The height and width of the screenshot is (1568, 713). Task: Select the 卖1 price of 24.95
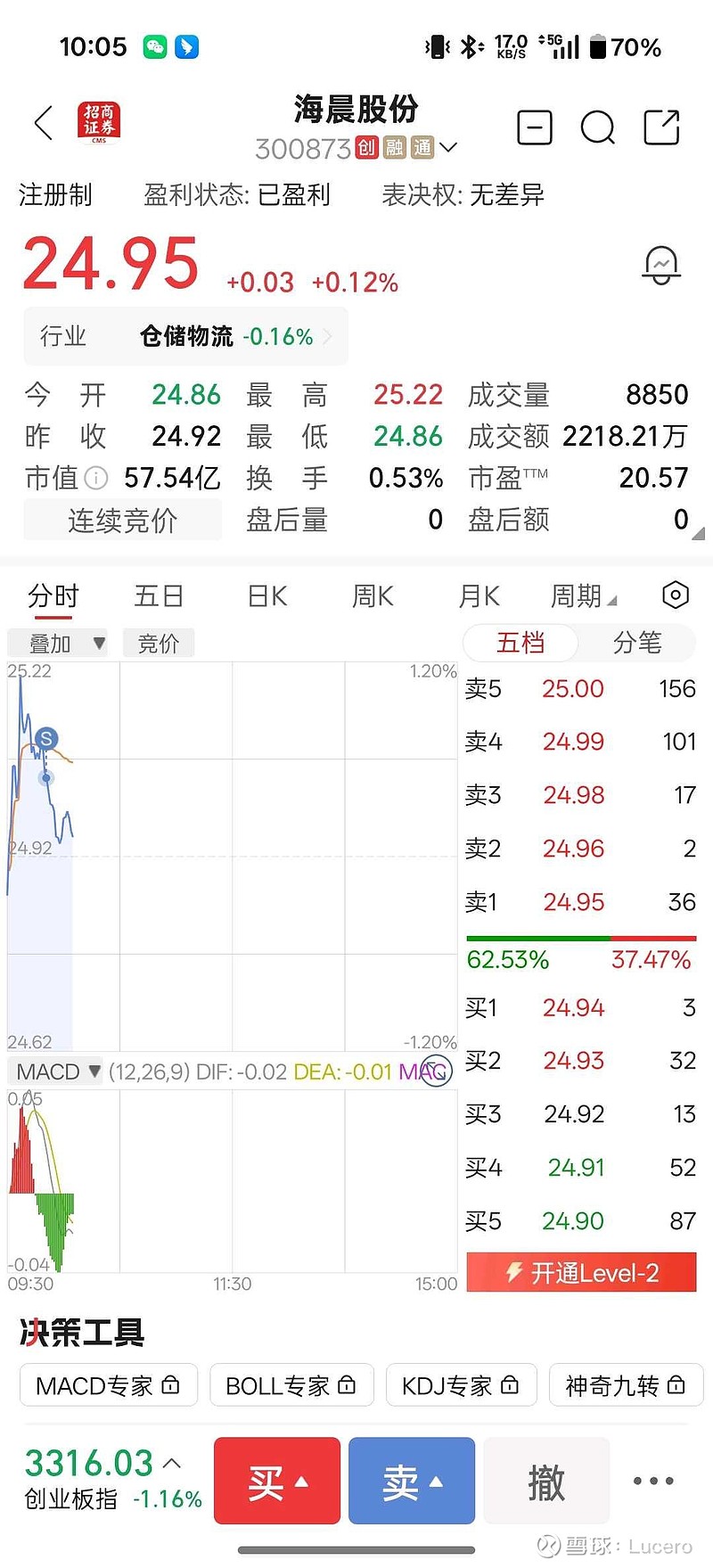[x=573, y=902]
